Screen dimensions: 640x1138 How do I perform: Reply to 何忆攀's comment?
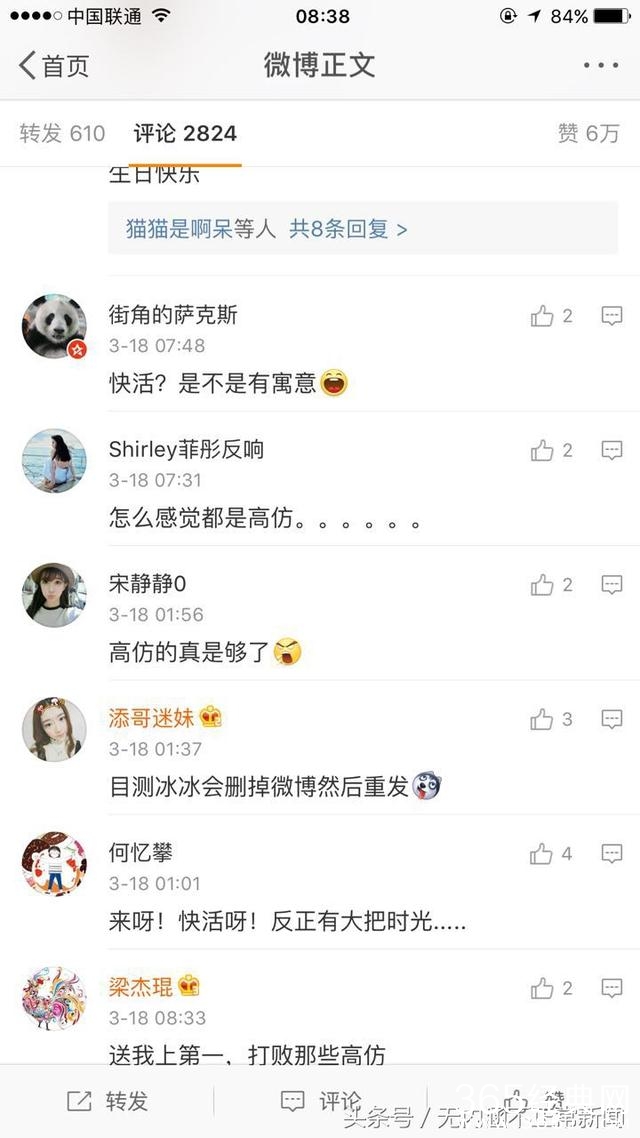tap(612, 853)
